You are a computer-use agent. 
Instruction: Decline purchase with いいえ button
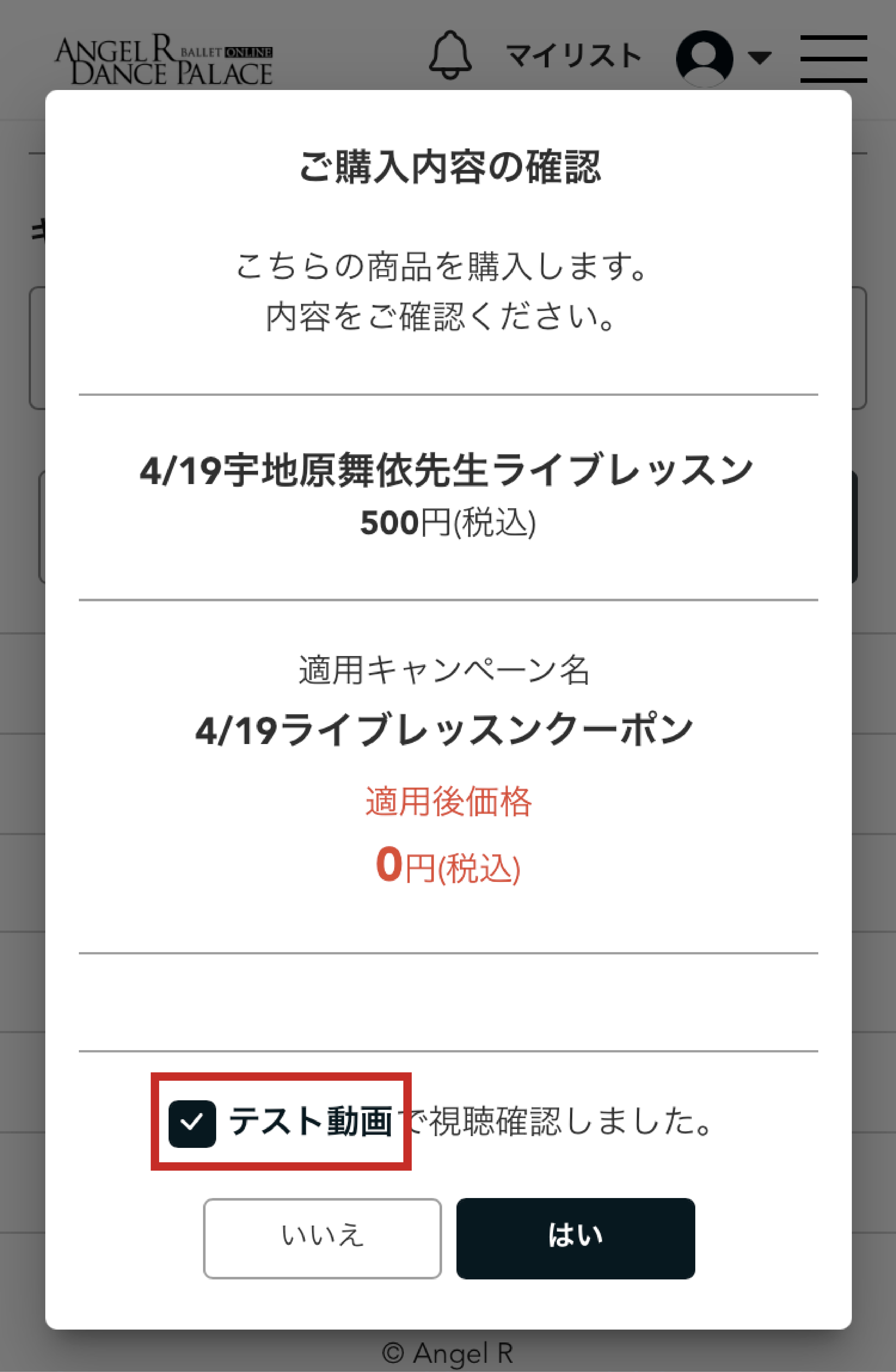[322, 1238]
